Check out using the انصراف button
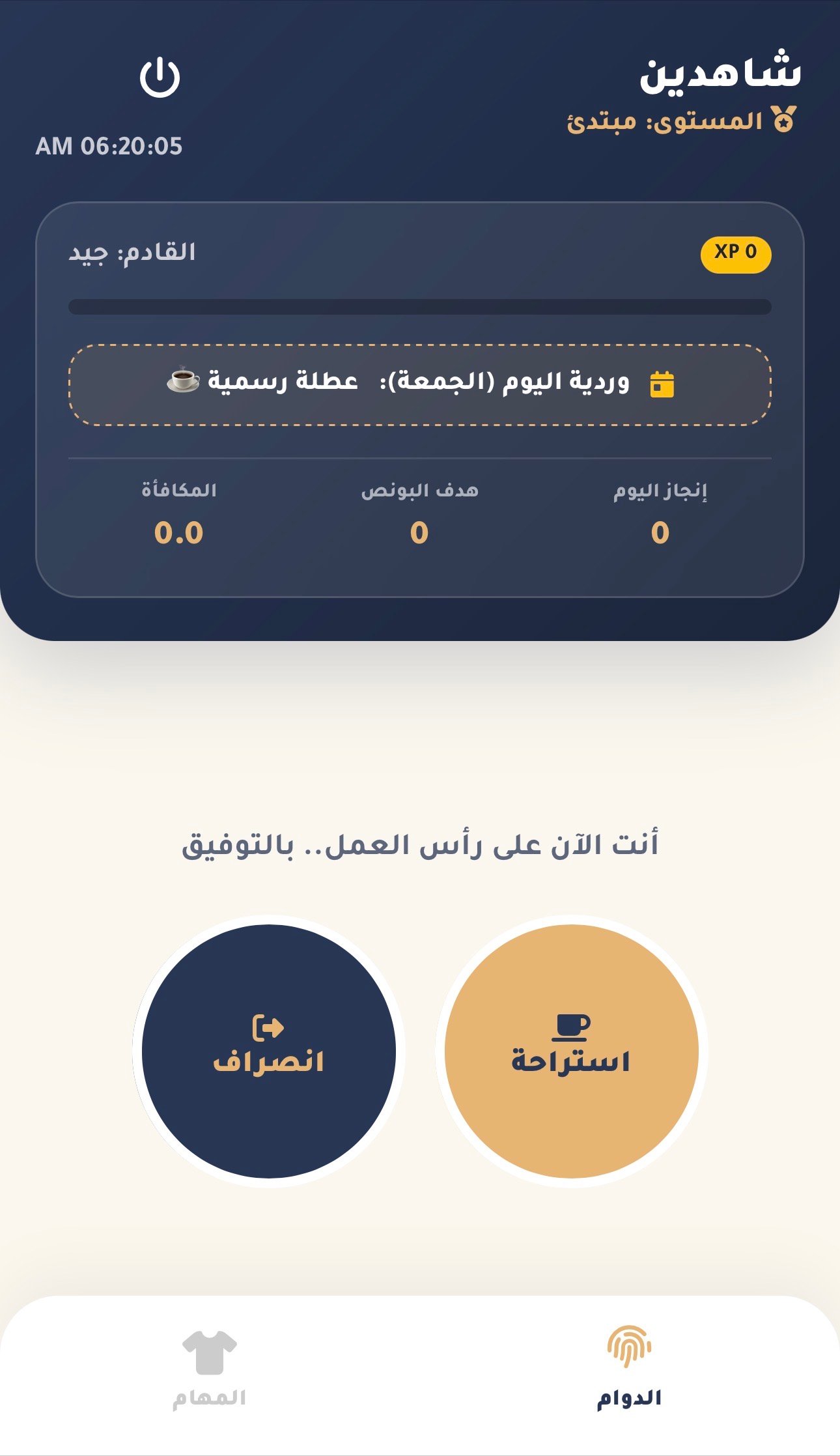This screenshot has height=1456, width=840. (268, 1051)
